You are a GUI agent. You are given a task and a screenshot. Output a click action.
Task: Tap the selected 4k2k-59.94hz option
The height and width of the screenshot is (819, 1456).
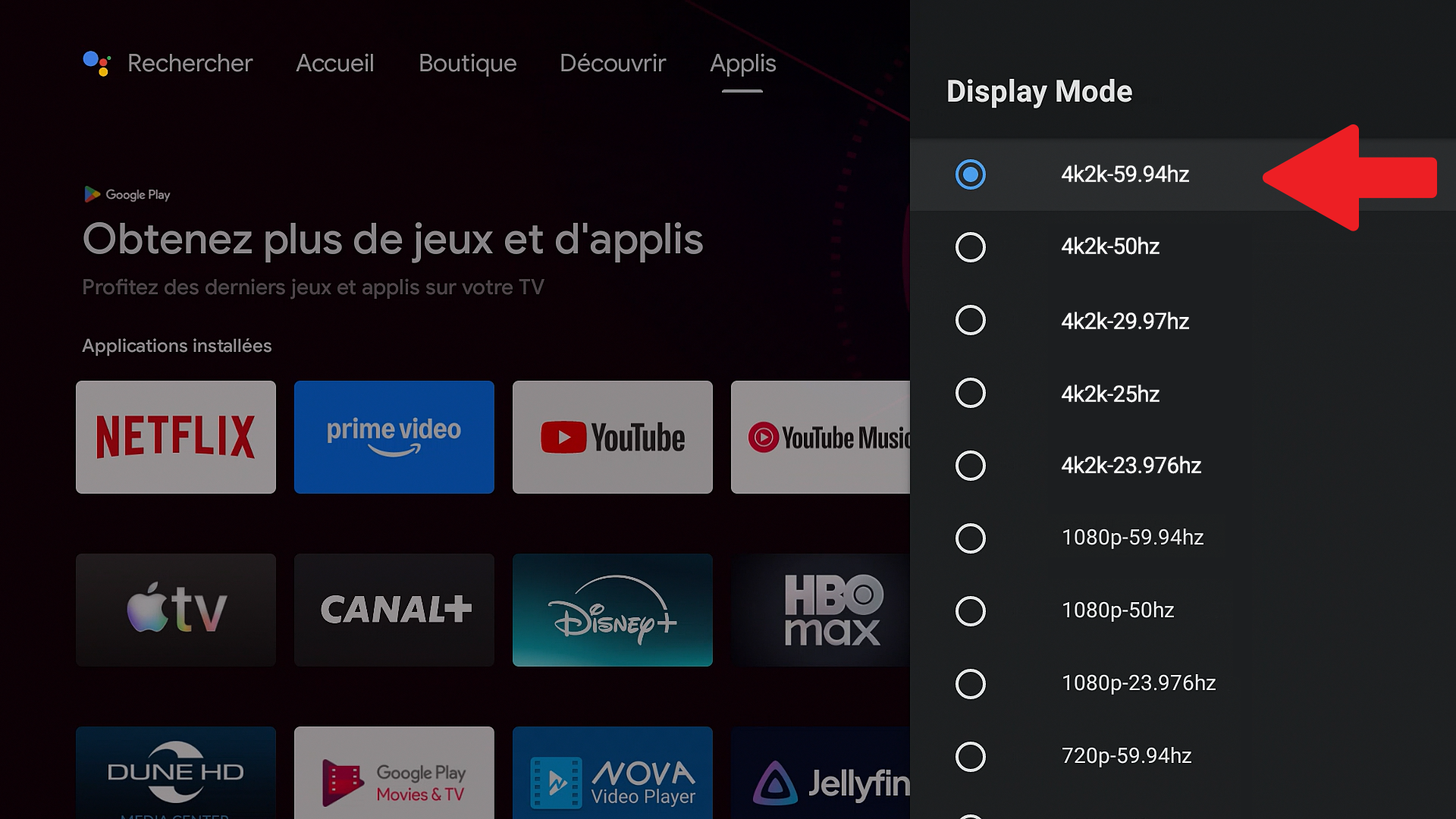point(1124,174)
